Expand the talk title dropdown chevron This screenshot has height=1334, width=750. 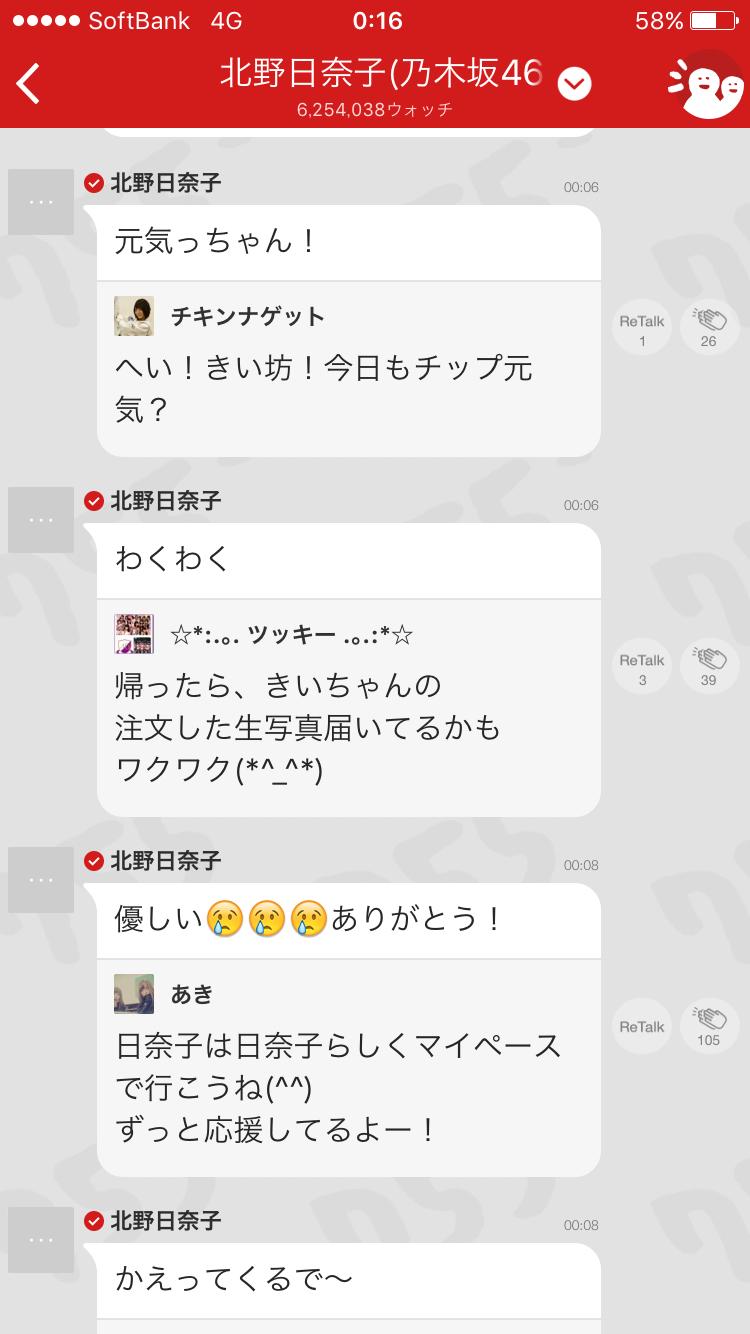click(574, 84)
